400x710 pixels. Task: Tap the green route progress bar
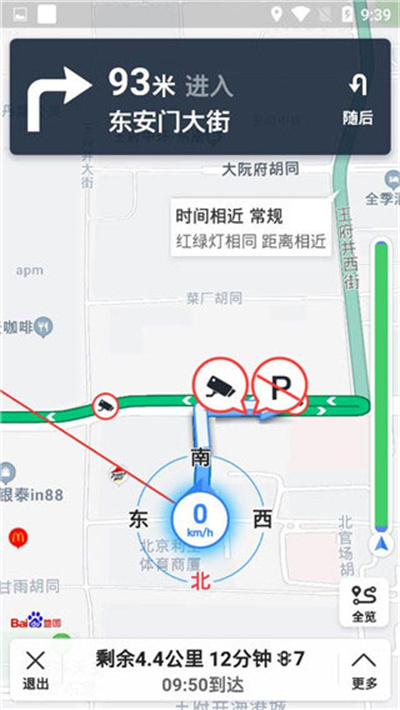click(381, 387)
